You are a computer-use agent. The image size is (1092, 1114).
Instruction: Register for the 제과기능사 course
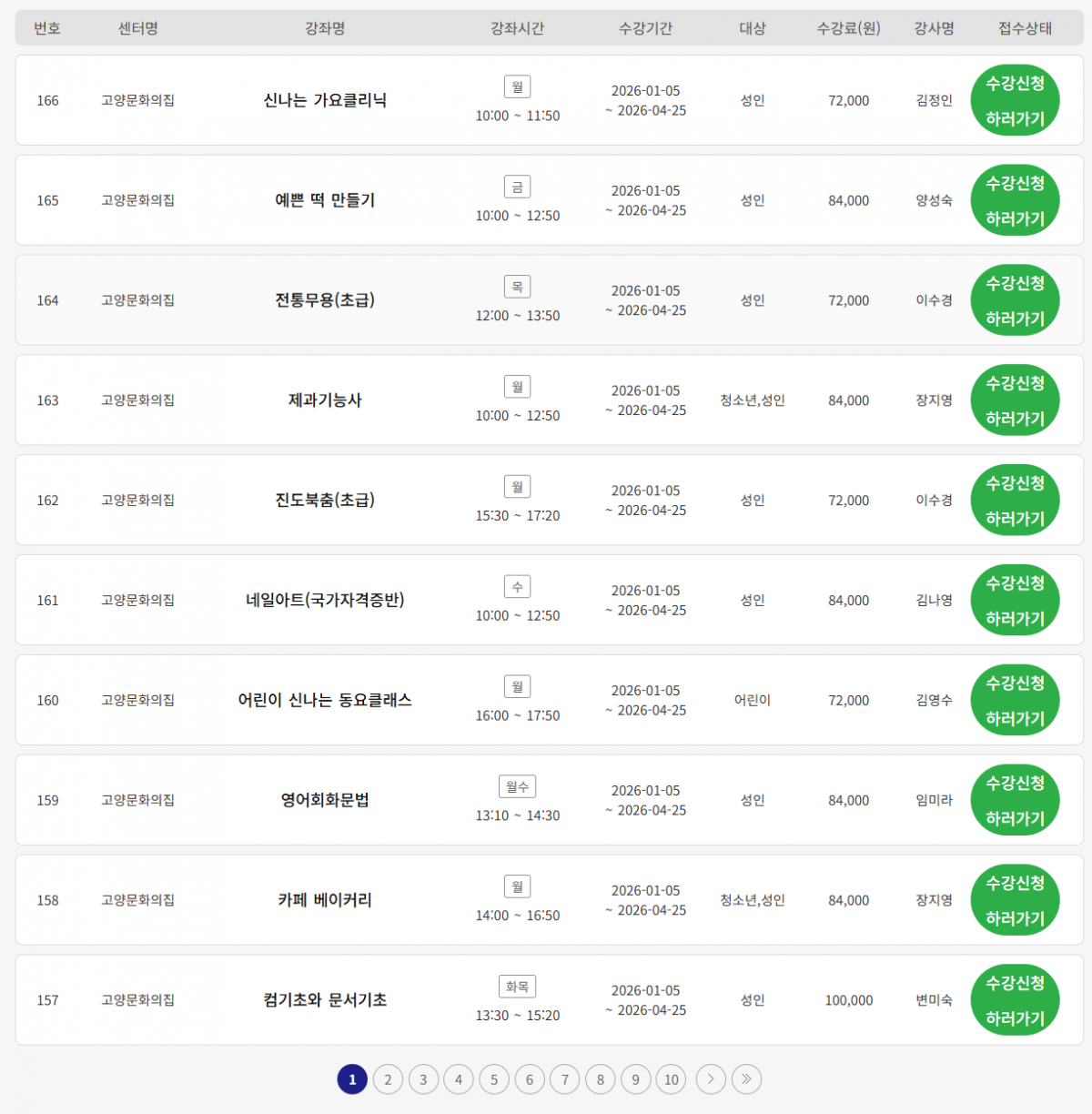[x=1015, y=400]
